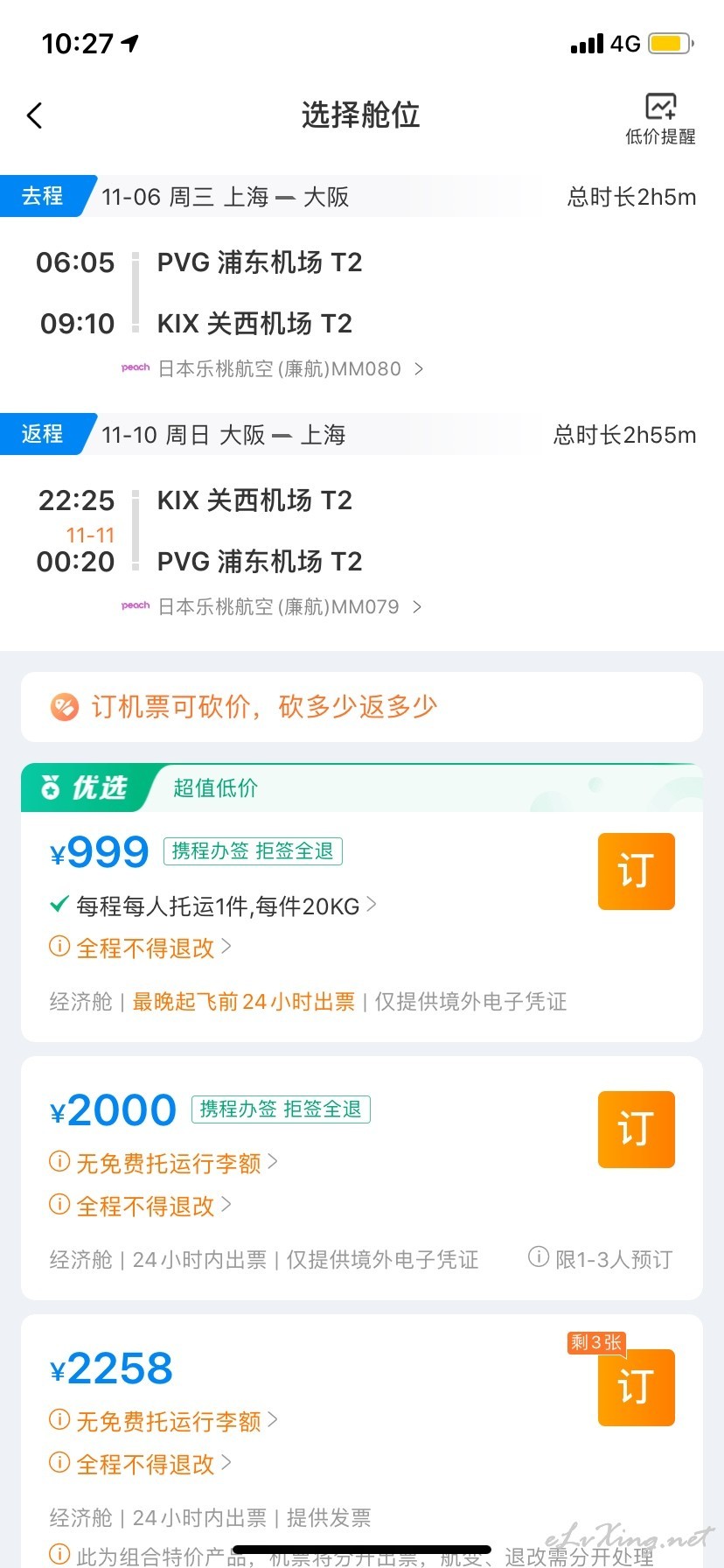This screenshot has width=724, height=1568.
Task: View return flight MM079 details
Action: [x=272, y=606]
